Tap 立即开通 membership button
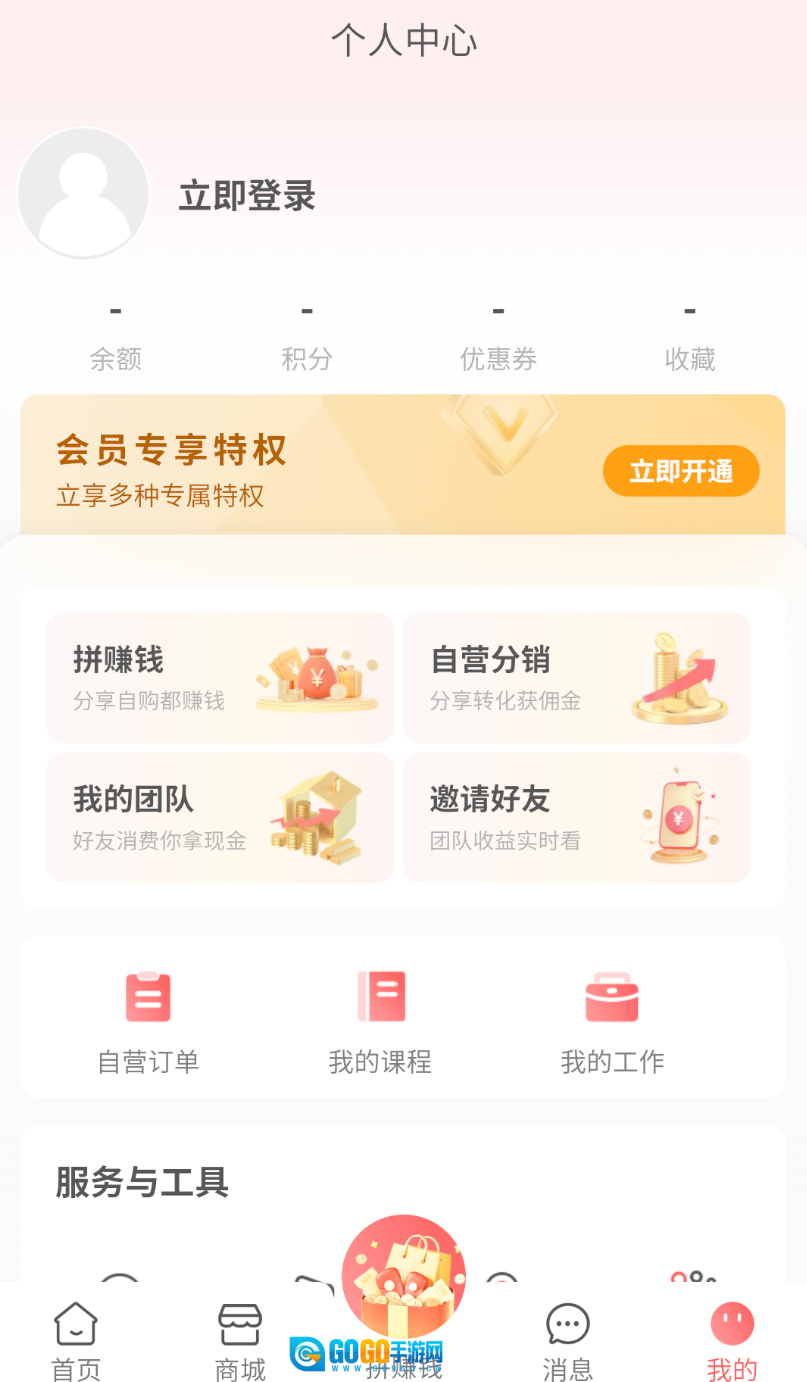This screenshot has height=1382, width=807. point(681,471)
